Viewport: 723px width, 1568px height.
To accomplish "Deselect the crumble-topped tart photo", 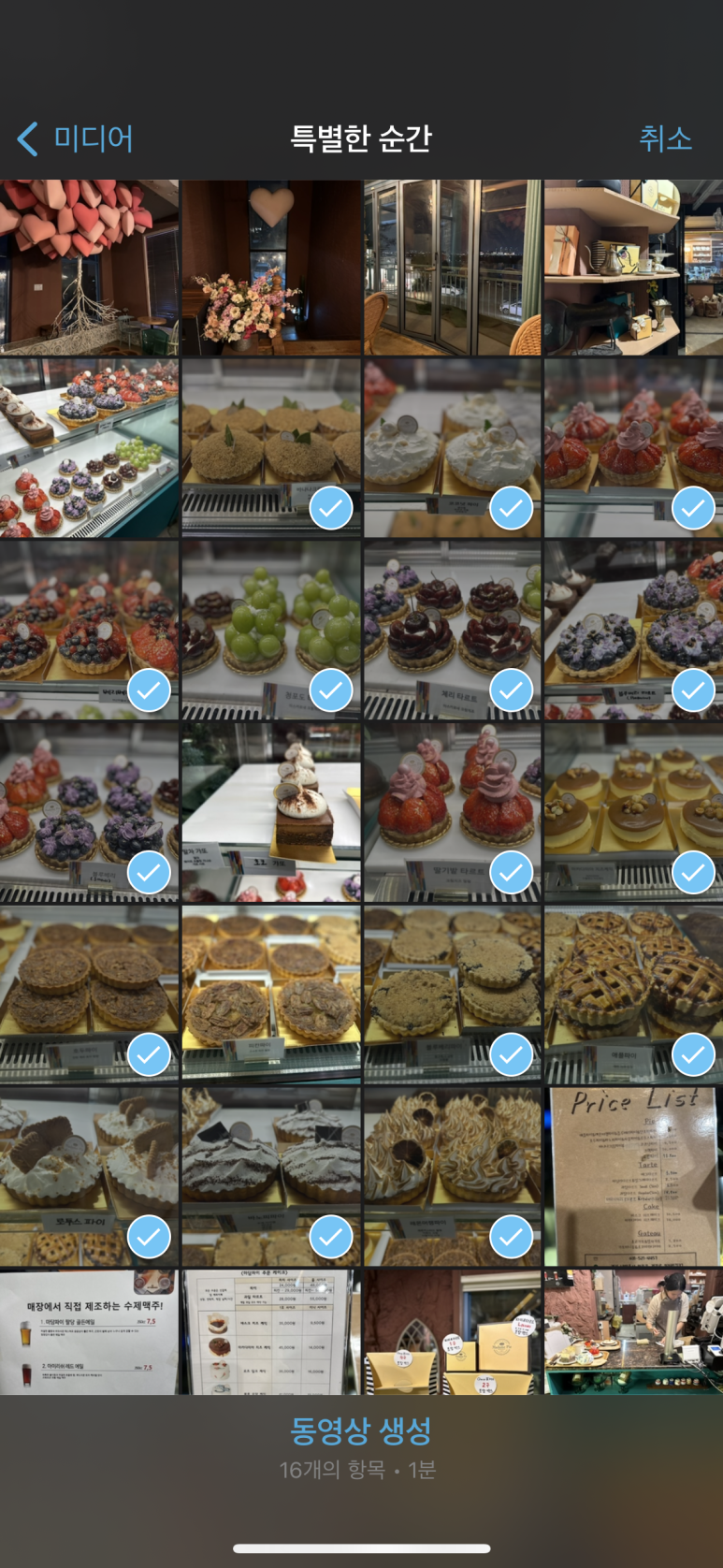I will pos(452,992).
